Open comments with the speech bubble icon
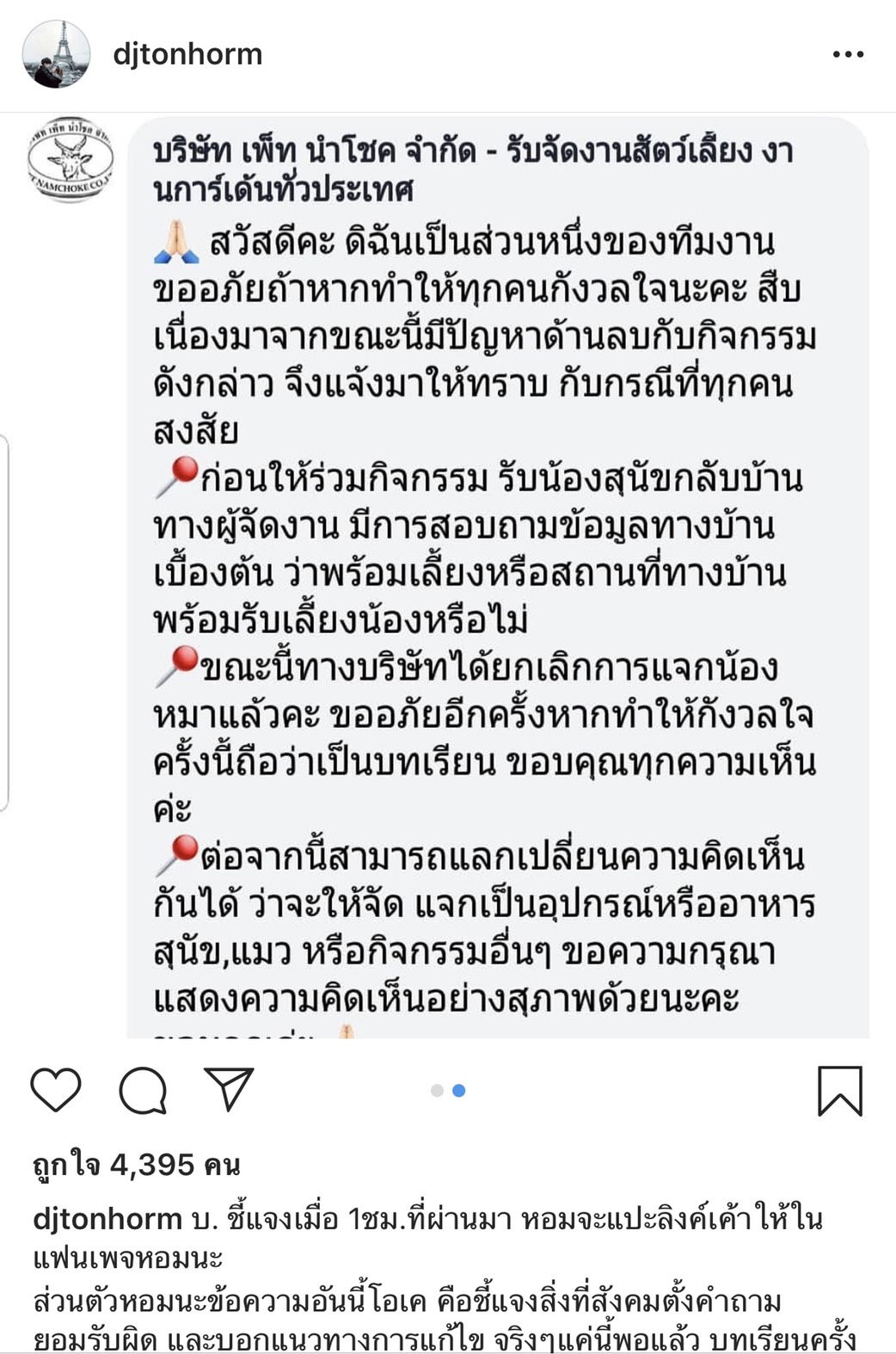 pos(142,1090)
